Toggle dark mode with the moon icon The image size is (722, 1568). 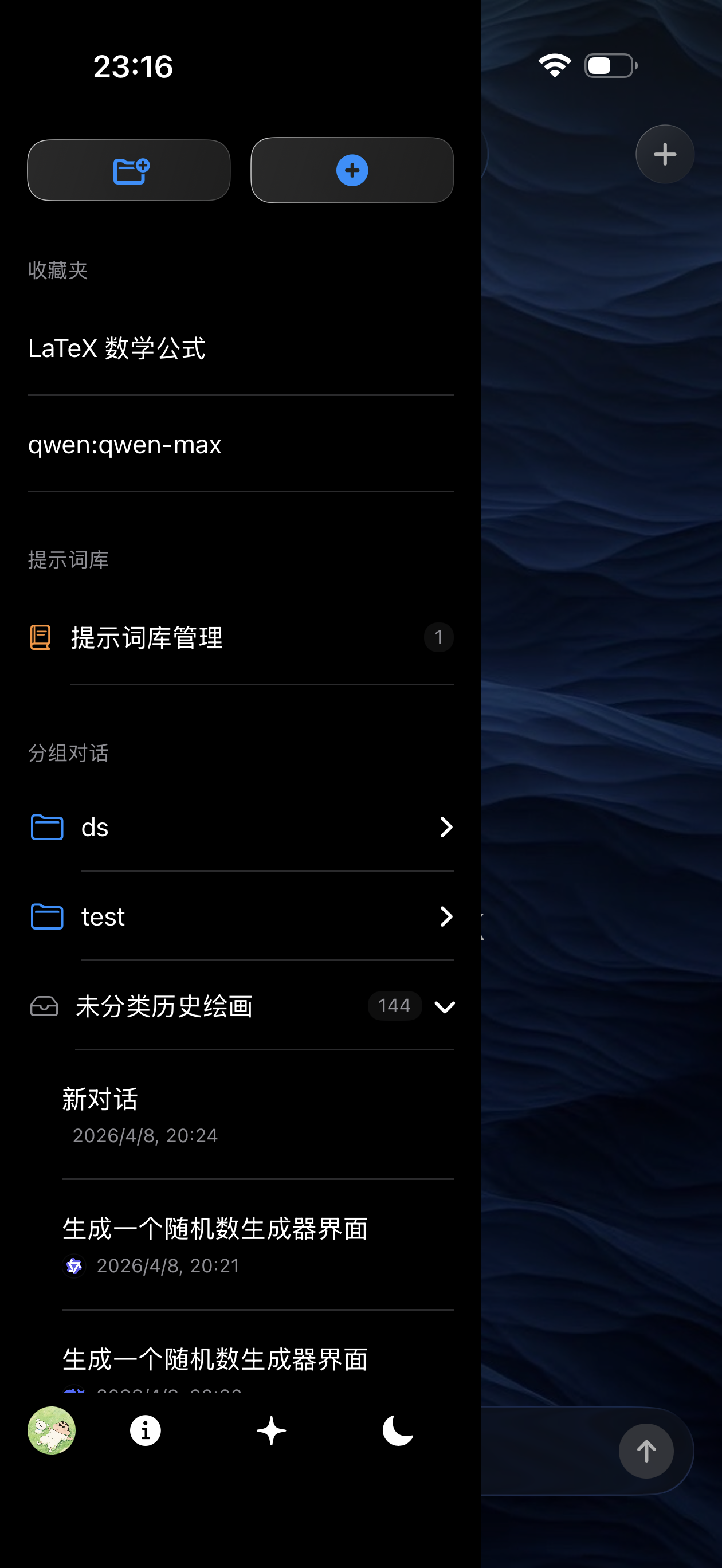[398, 1430]
